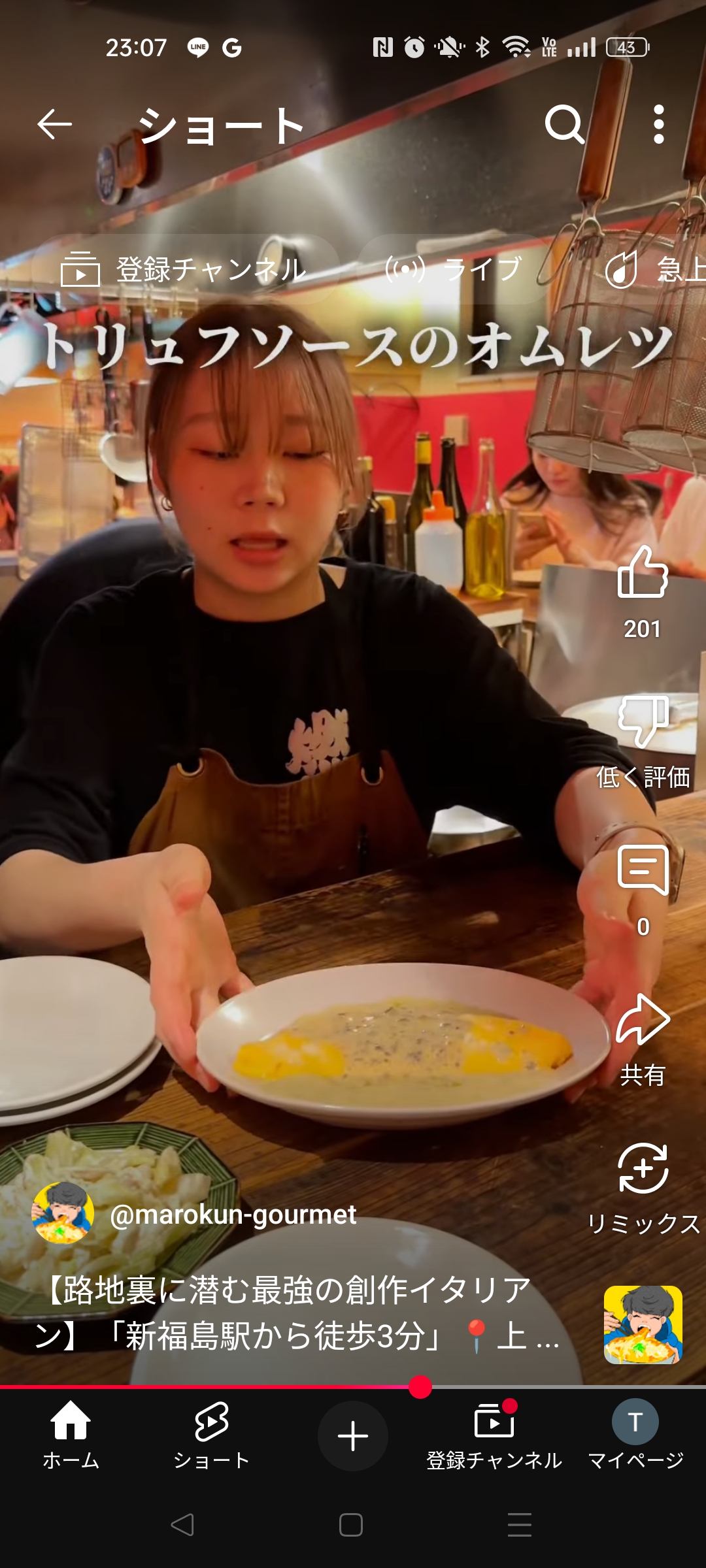Open the sound thumbnail at bottom right
The height and width of the screenshot is (1568, 706).
643,1325
